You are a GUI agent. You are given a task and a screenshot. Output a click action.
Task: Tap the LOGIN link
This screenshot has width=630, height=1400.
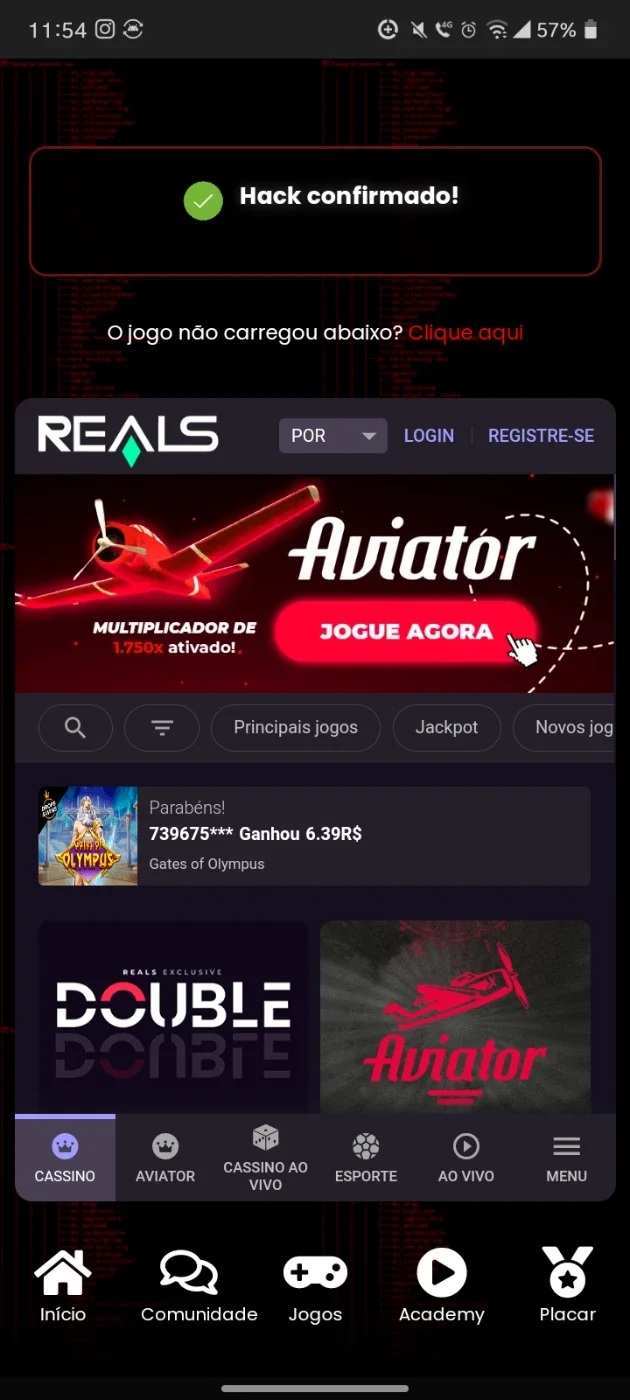(x=429, y=436)
